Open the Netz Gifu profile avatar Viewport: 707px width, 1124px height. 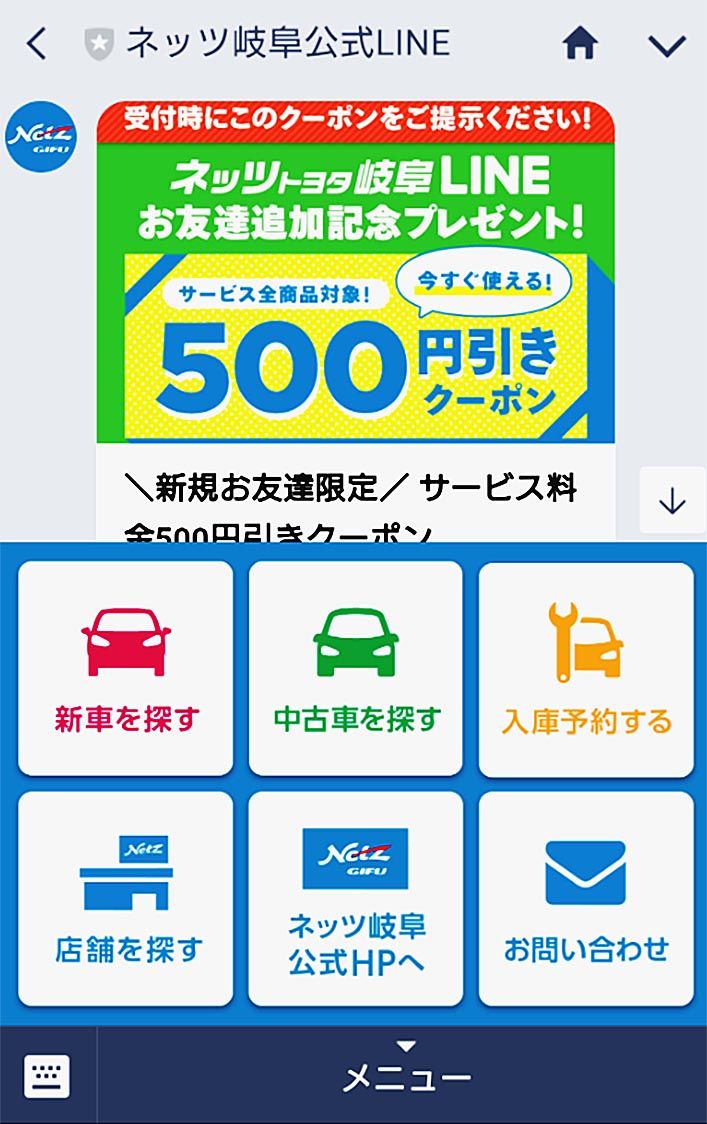tap(41, 137)
